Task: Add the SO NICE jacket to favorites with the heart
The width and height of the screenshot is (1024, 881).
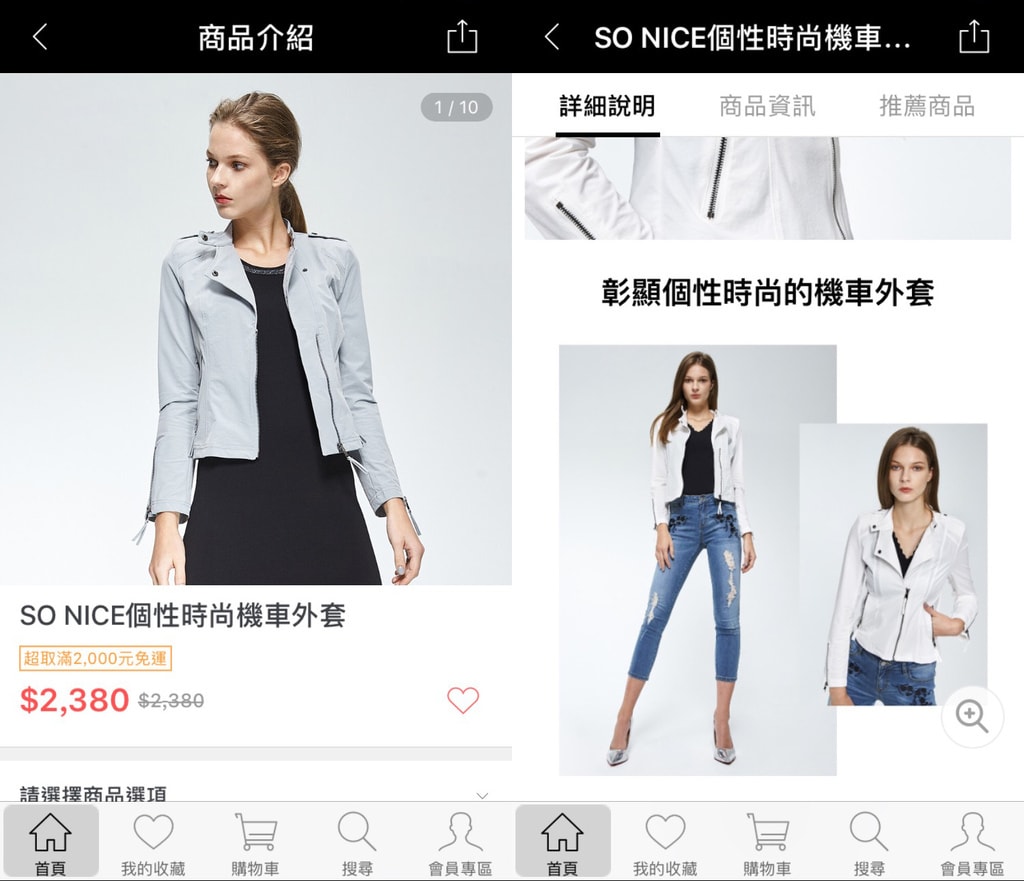Action: [463, 700]
